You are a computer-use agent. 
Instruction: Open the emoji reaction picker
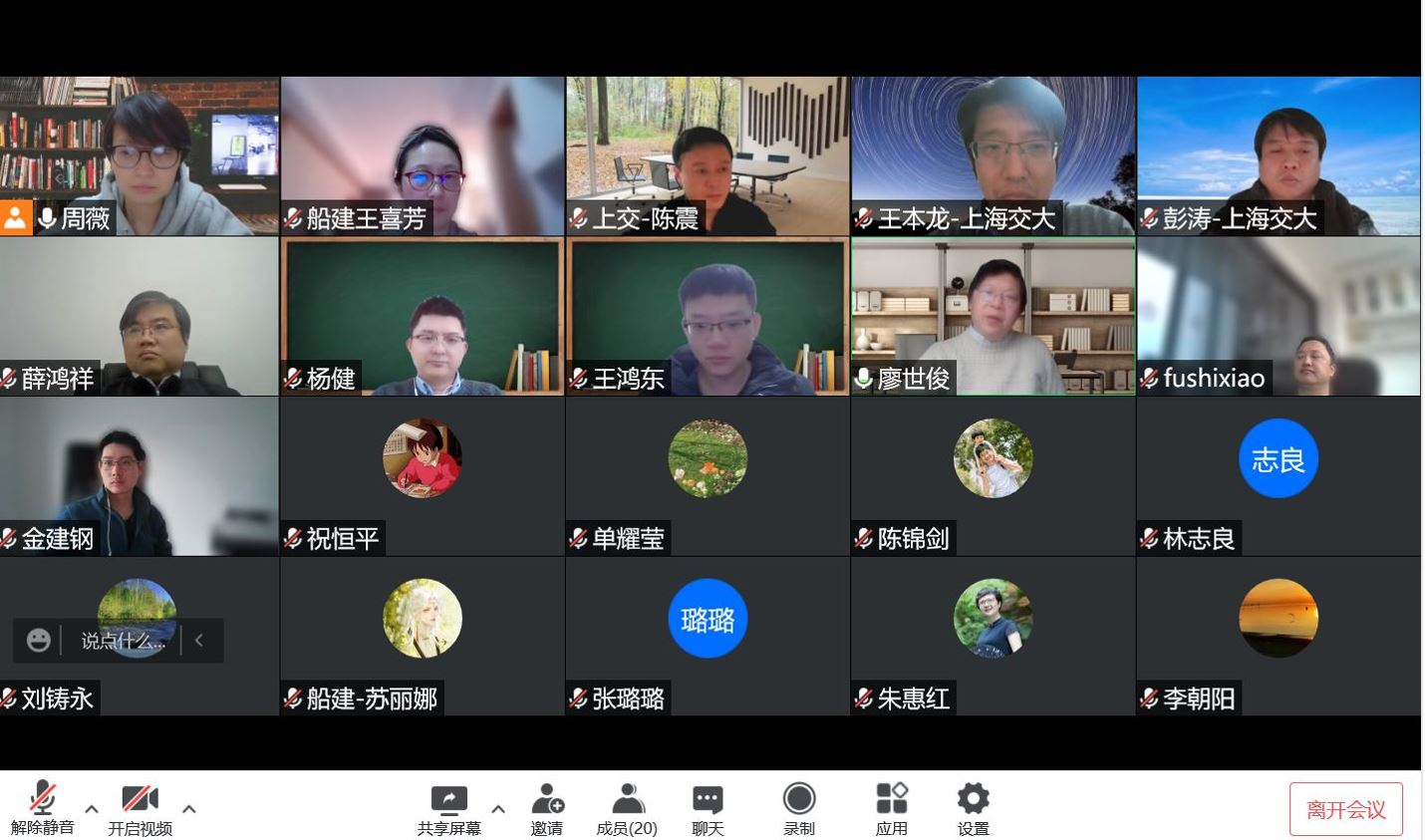39,641
